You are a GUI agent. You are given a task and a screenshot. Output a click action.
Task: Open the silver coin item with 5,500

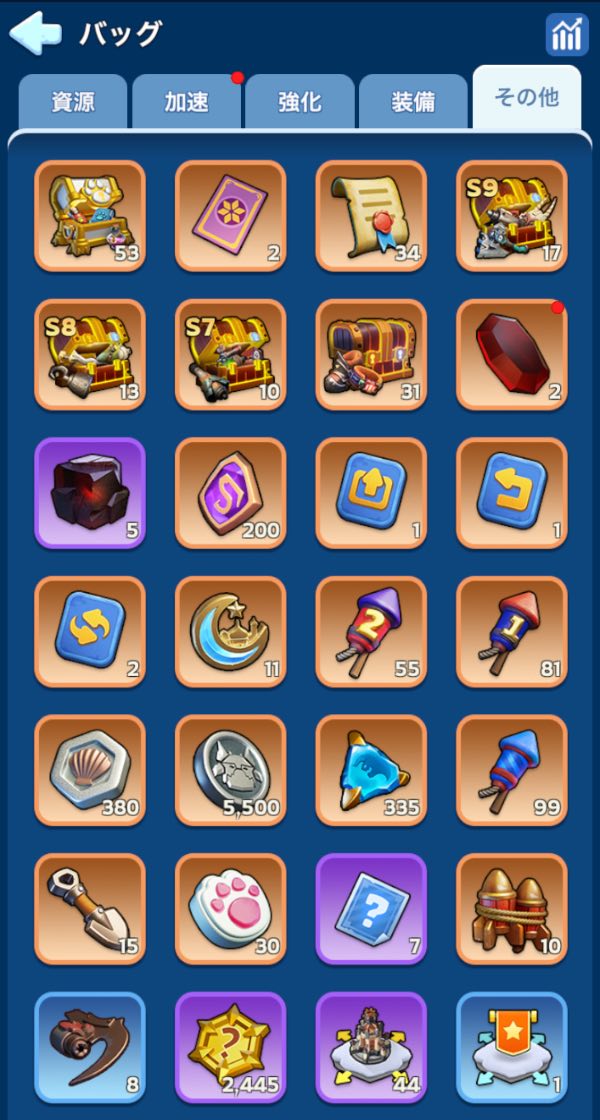coord(231,770)
